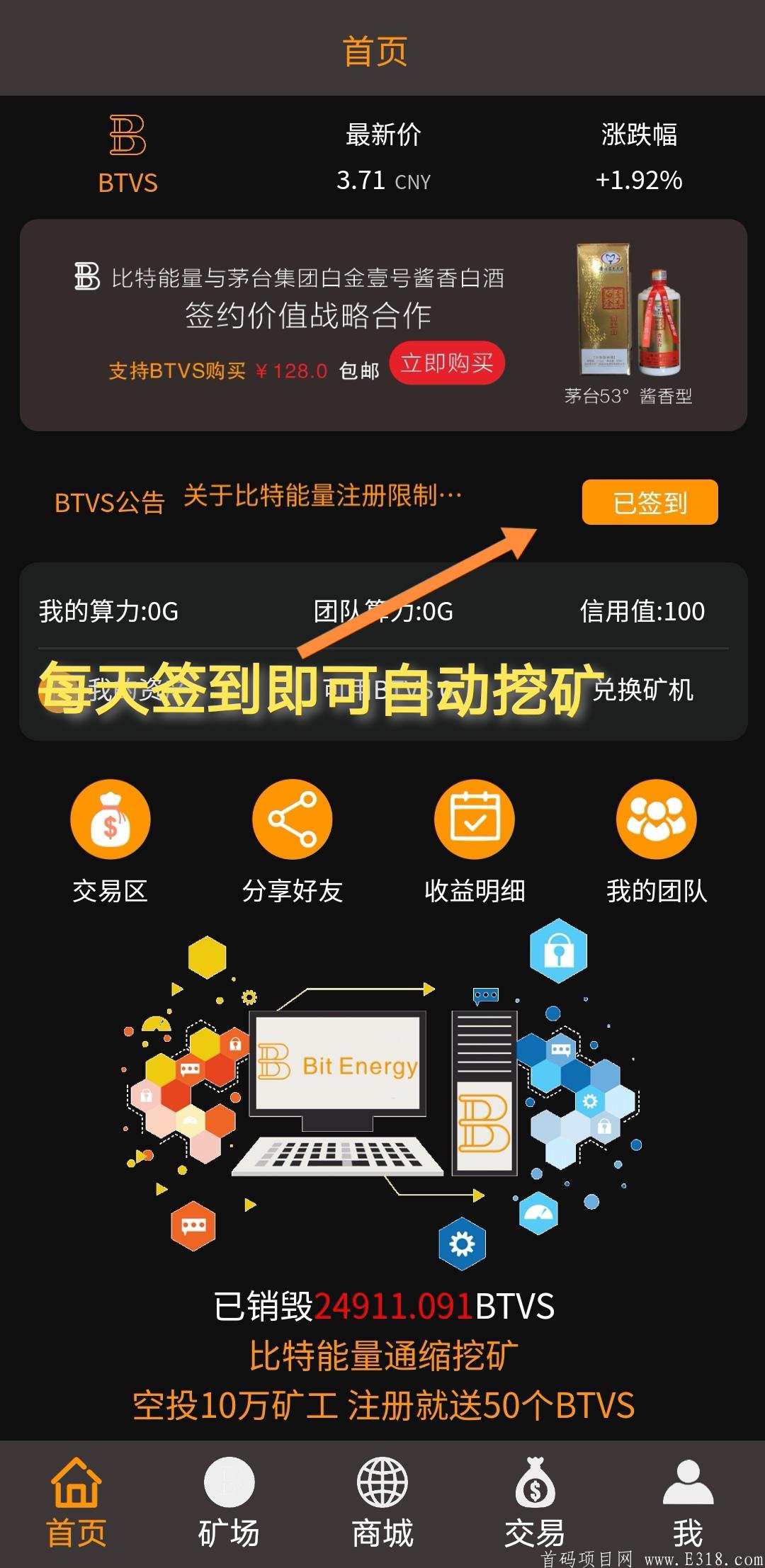The height and width of the screenshot is (1568, 765).
Task: Tap 兑换矿机 to exchange a mining machine
Action: pos(642,689)
